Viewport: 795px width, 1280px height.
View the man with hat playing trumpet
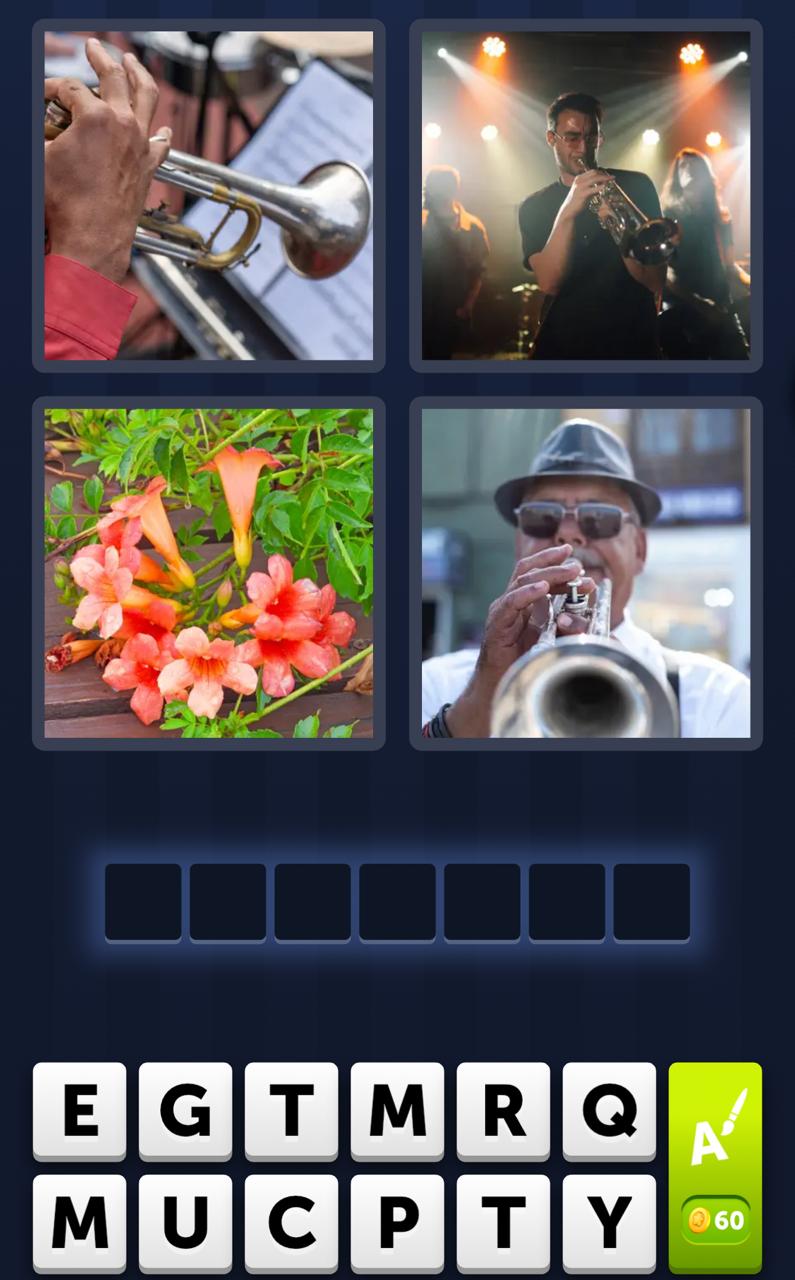[585, 572]
